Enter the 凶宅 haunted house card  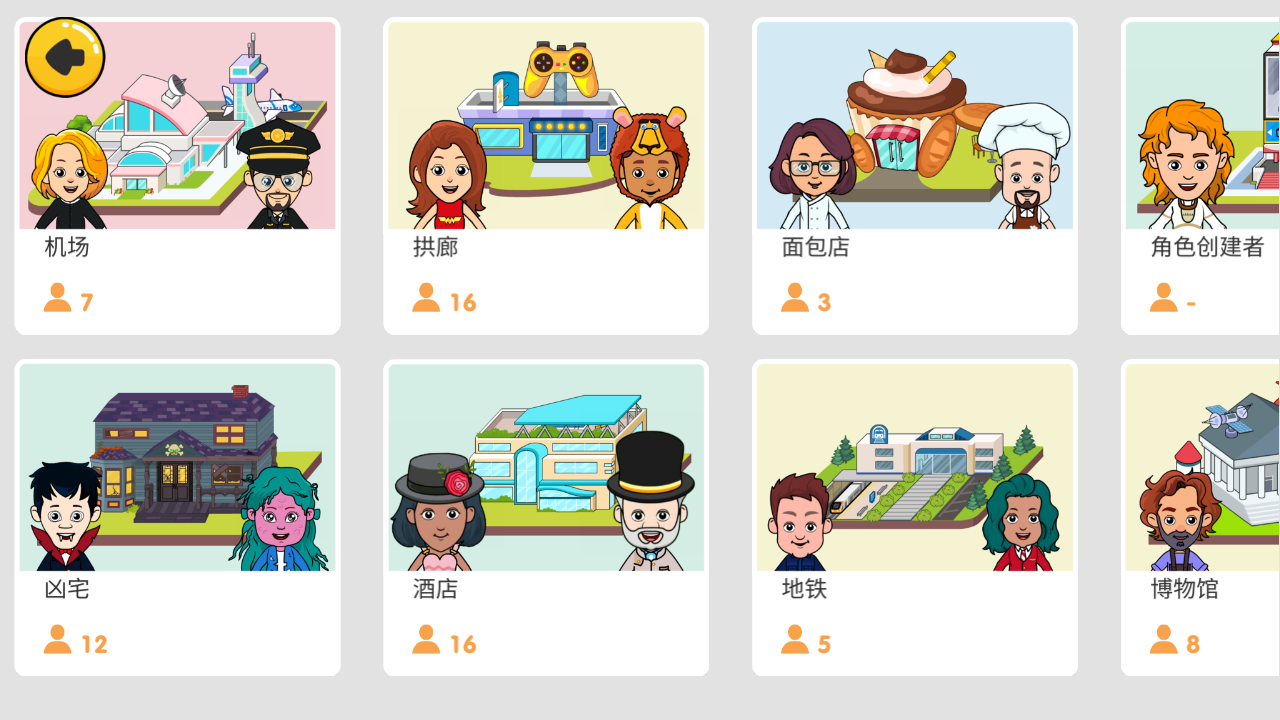[x=177, y=518]
